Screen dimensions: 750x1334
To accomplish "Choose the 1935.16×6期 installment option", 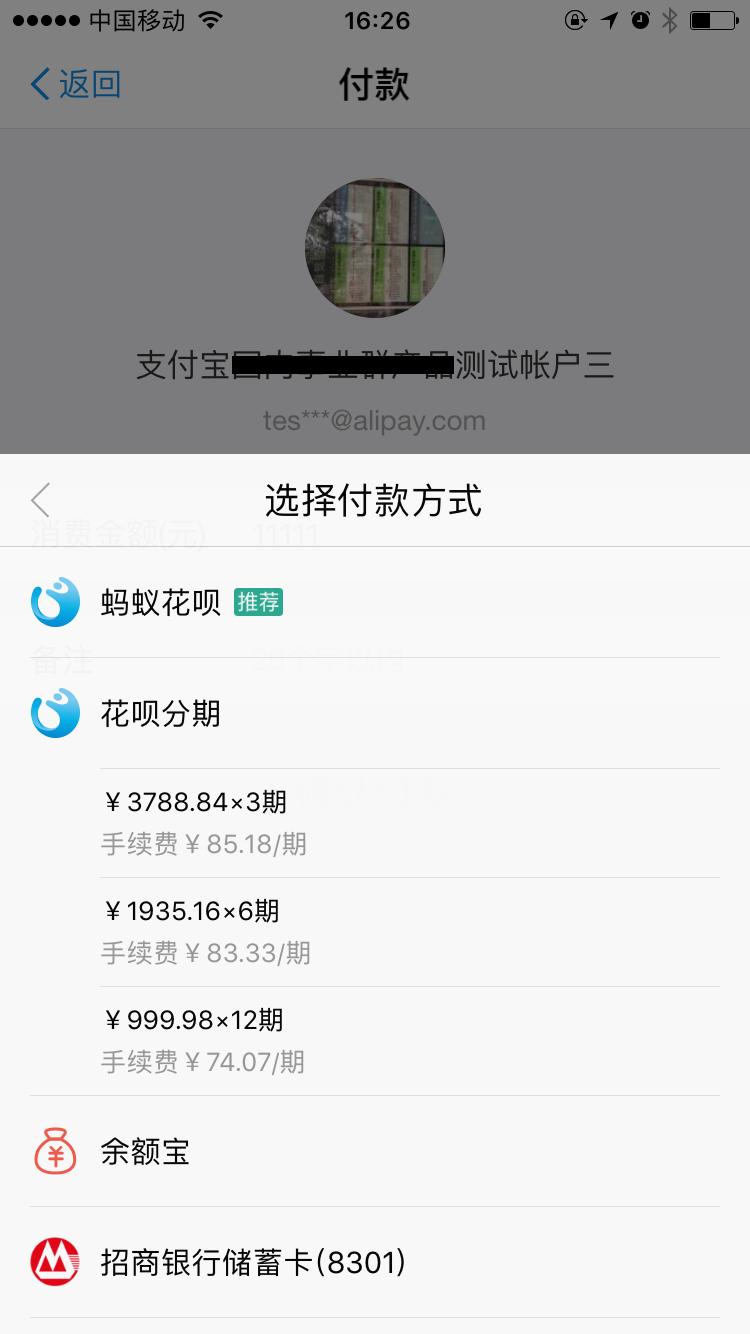I will [375, 931].
